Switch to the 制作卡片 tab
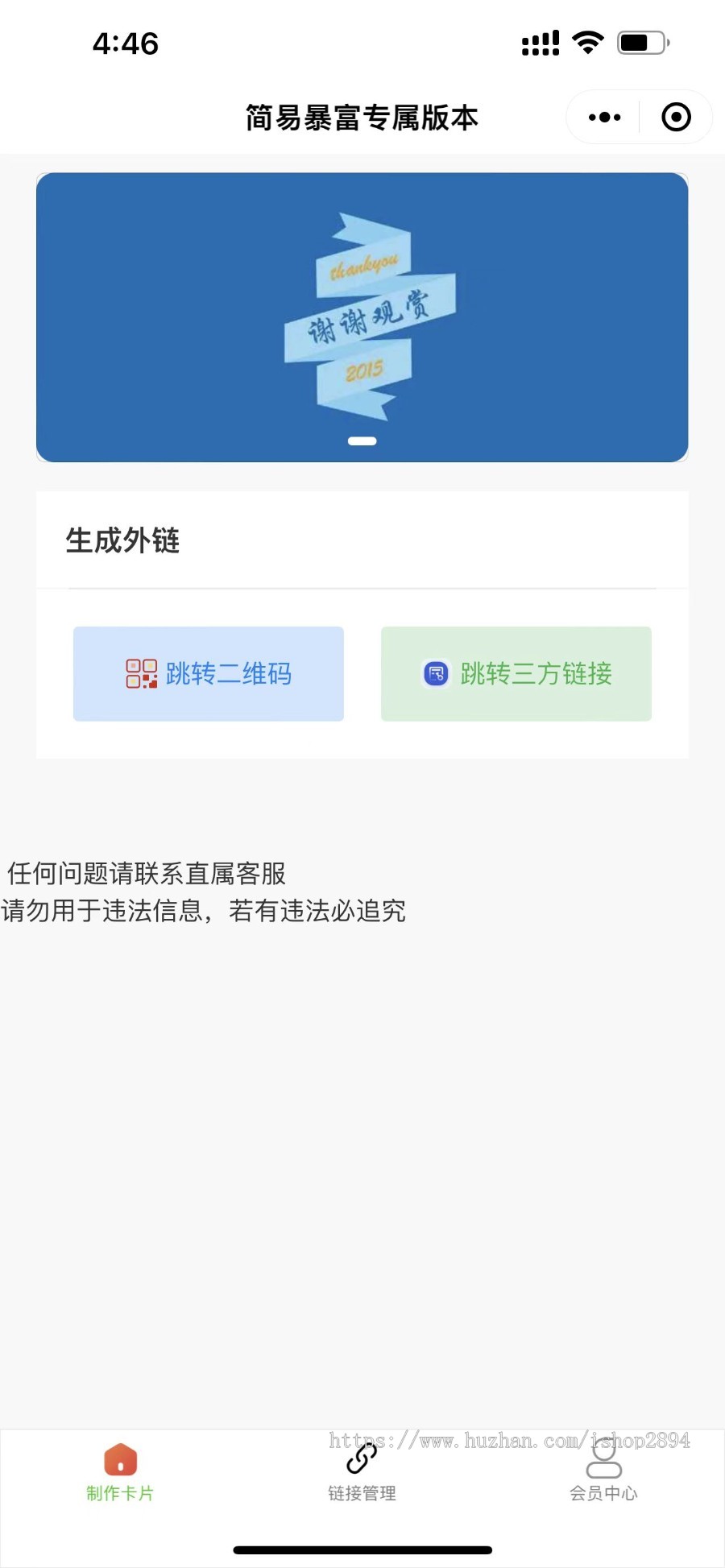Screen dimensions: 725x1568 [120, 1471]
